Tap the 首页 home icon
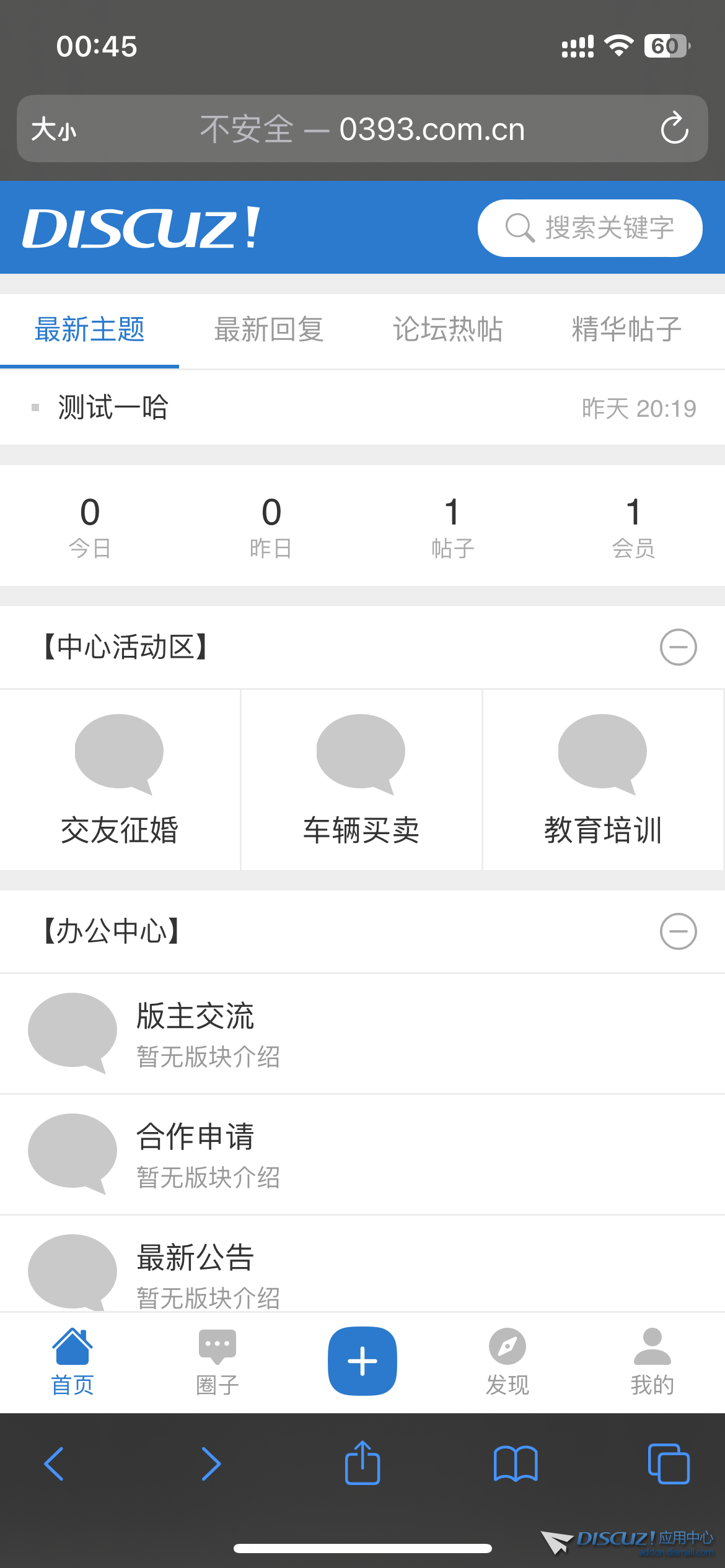The image size is (725, 1568). [x=72, y=1362]
